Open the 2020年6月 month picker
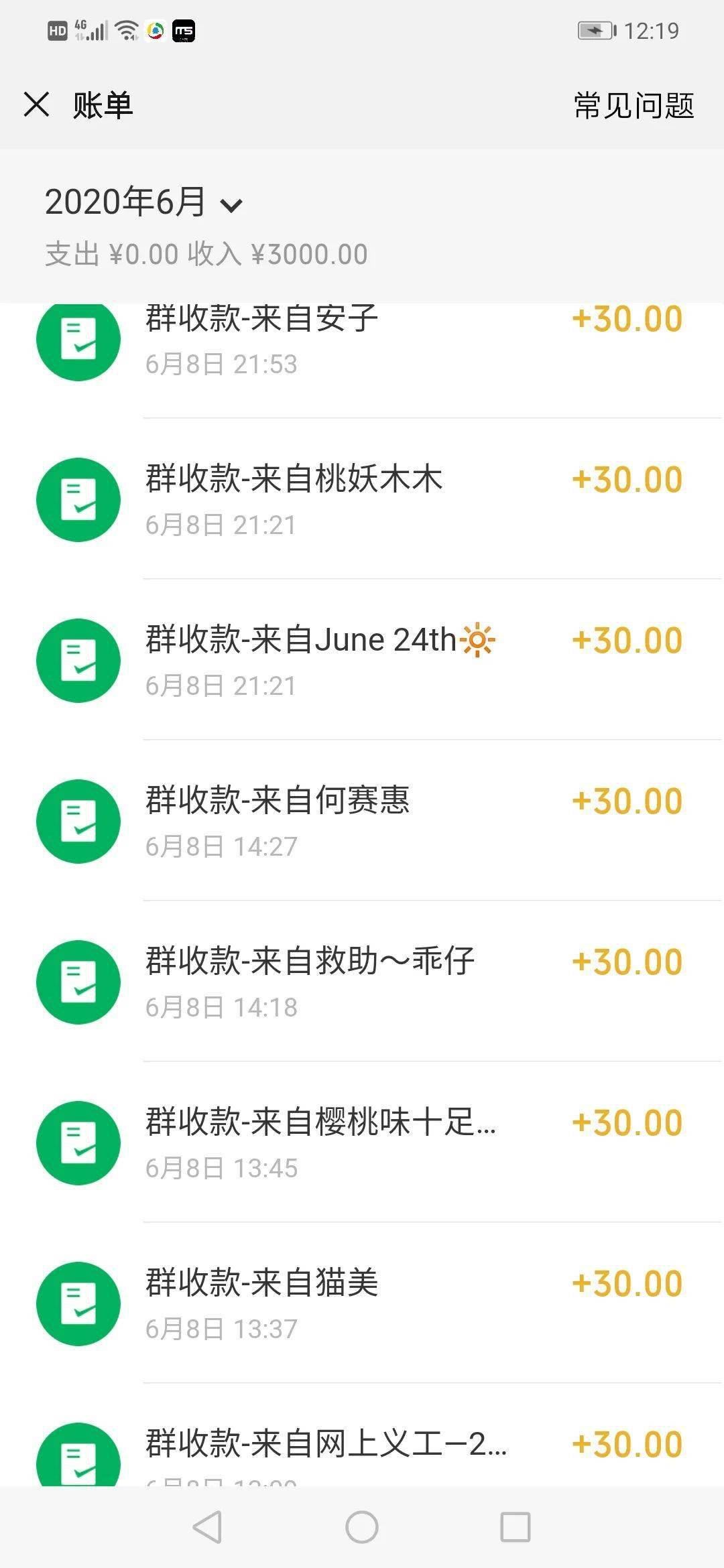 (x=127, y=201)
